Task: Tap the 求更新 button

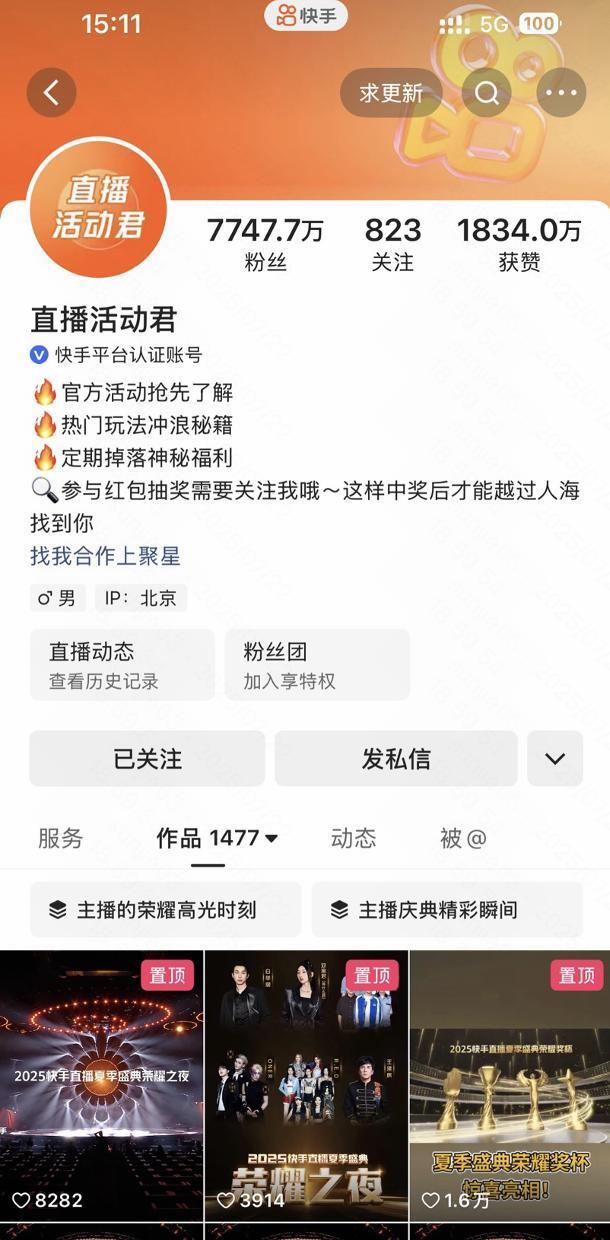Action: 391,93
